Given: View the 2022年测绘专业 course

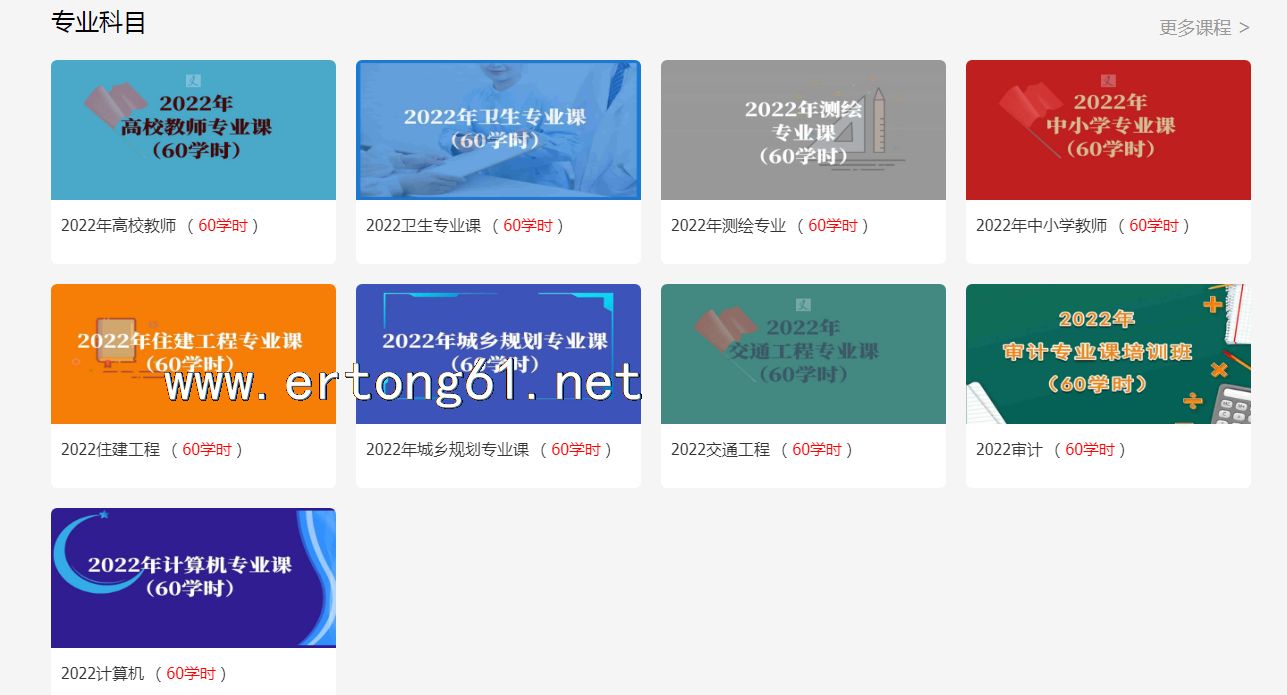Looking at the screenshot, I should coord(803,131).
